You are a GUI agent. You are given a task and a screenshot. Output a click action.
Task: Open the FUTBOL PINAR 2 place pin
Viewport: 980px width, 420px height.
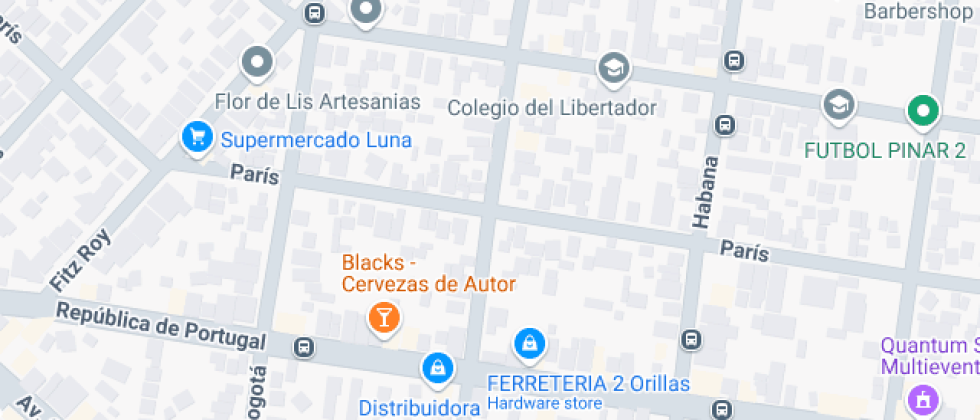pos(922,111)
